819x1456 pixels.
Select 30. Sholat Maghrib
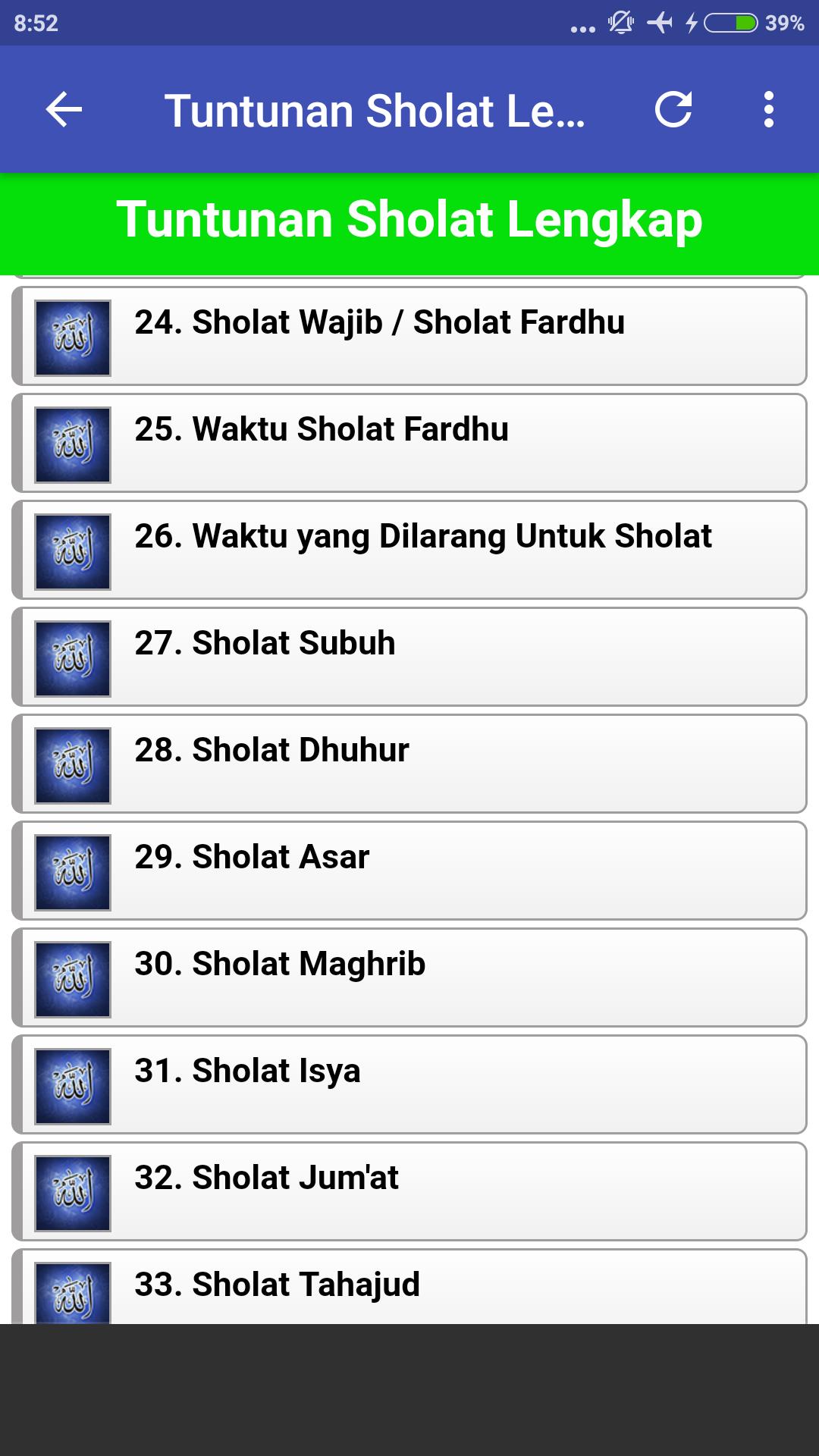(x=409, y=977)
